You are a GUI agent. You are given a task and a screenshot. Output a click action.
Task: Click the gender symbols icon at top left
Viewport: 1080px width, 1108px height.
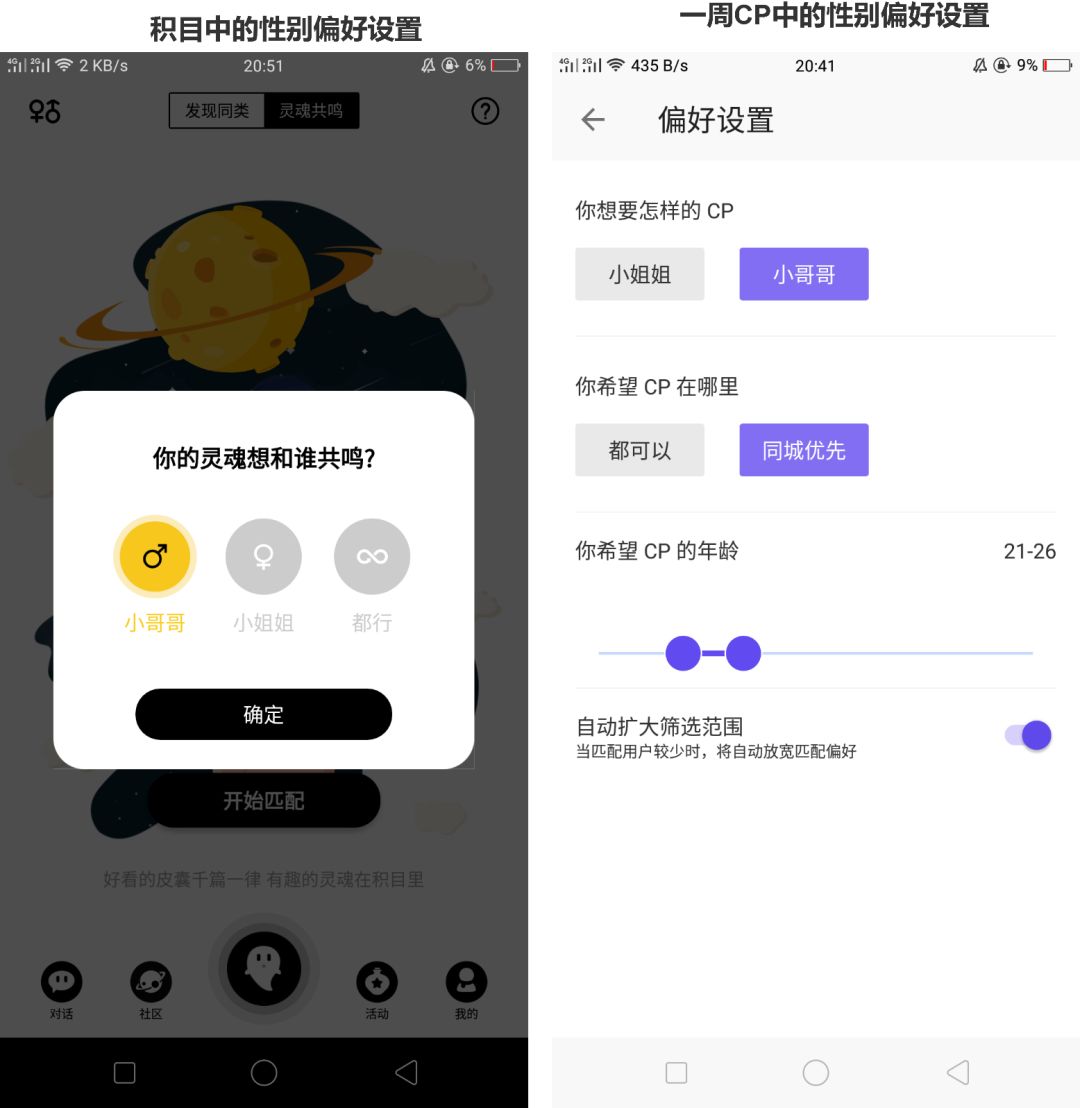[x=42, y=111]
